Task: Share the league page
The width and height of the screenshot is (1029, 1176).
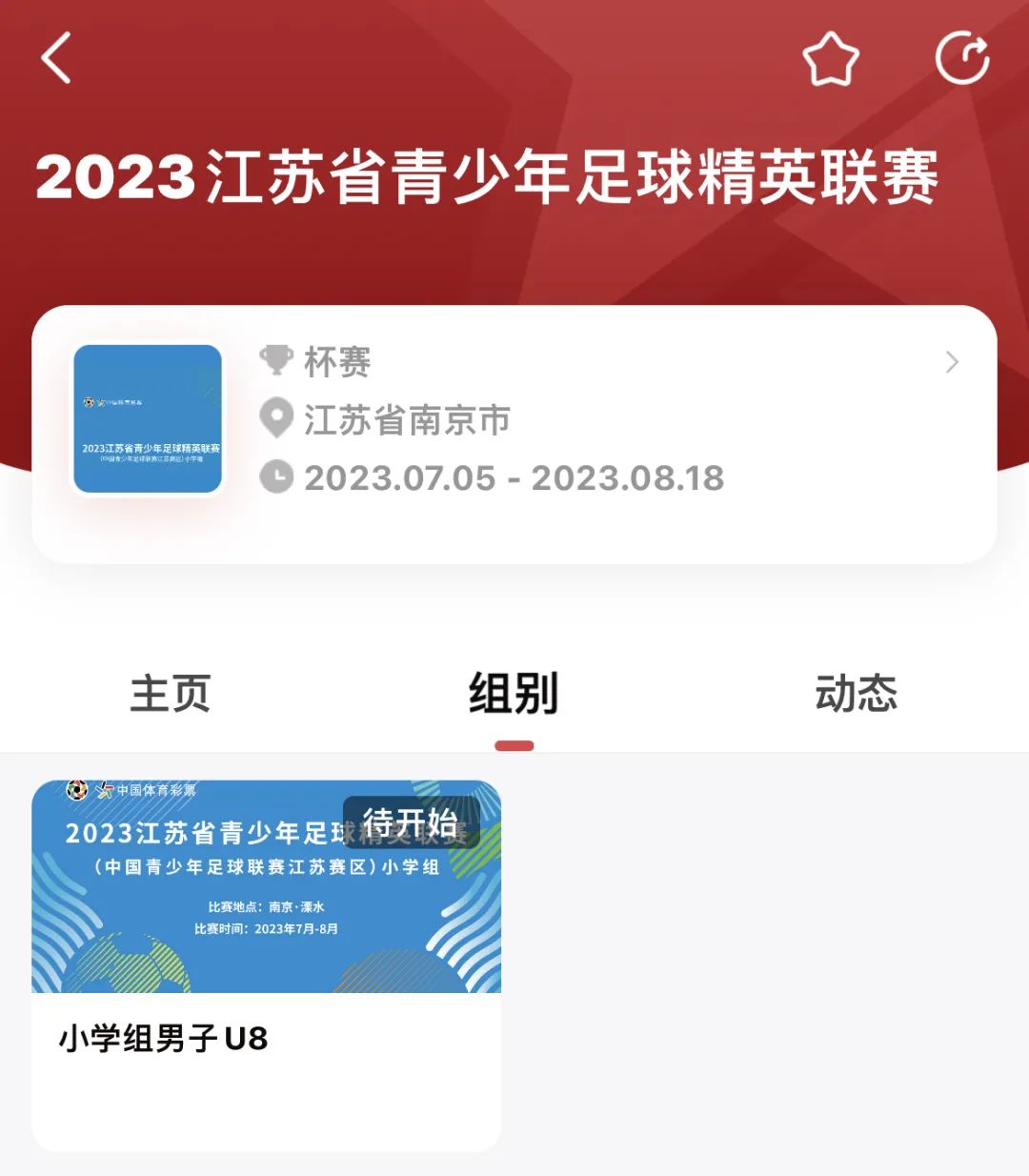Action: pyautogui.click(x=961, y=59)
